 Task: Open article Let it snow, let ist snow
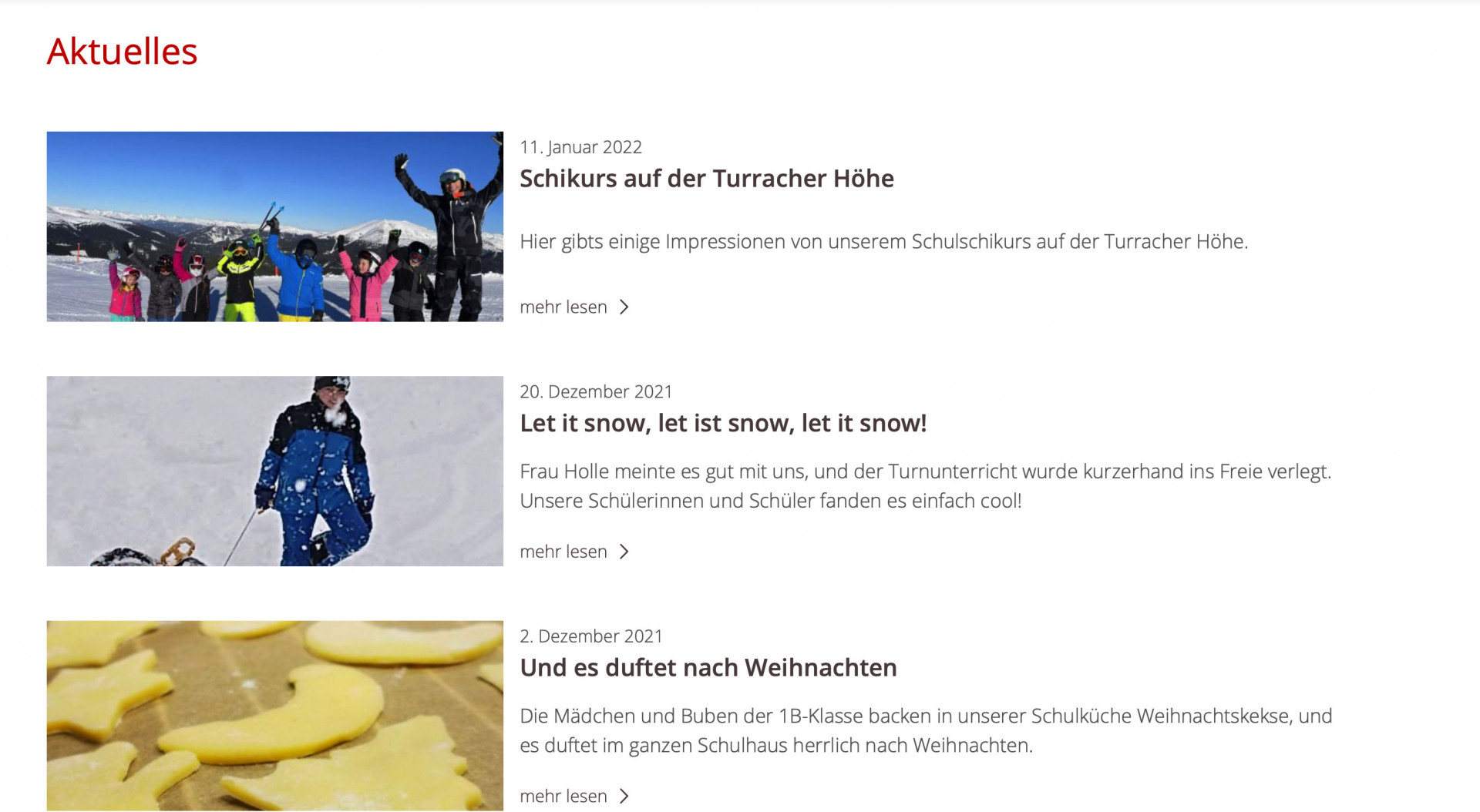tap(722, 424)
